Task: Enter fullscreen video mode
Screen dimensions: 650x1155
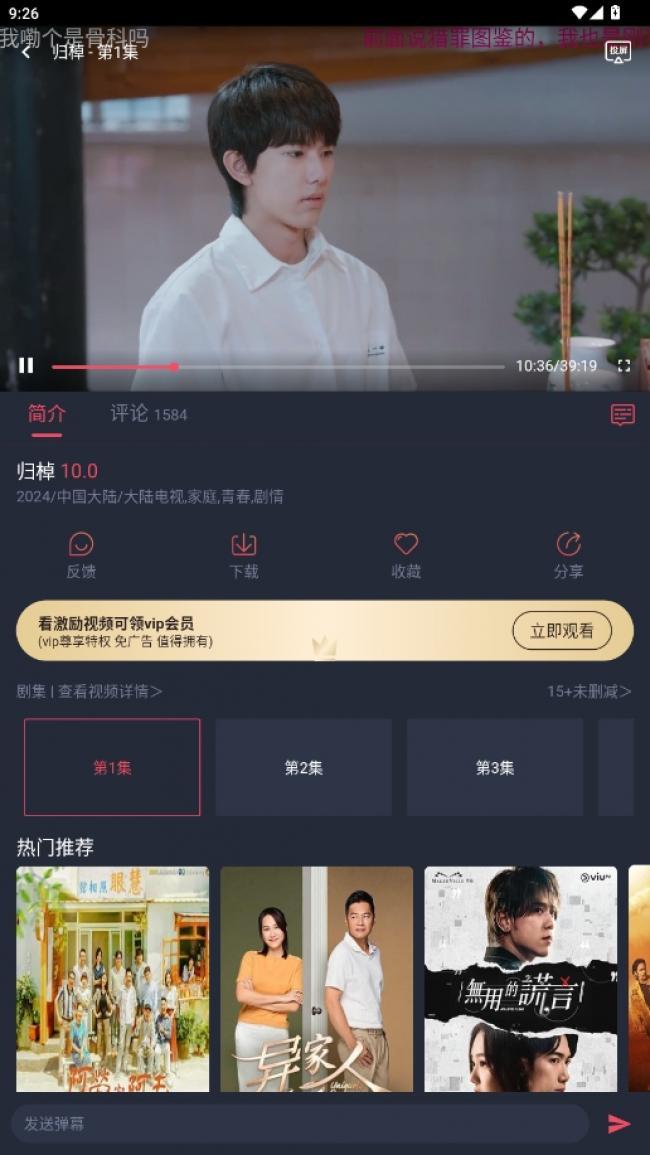Action: tap(624, 366)
